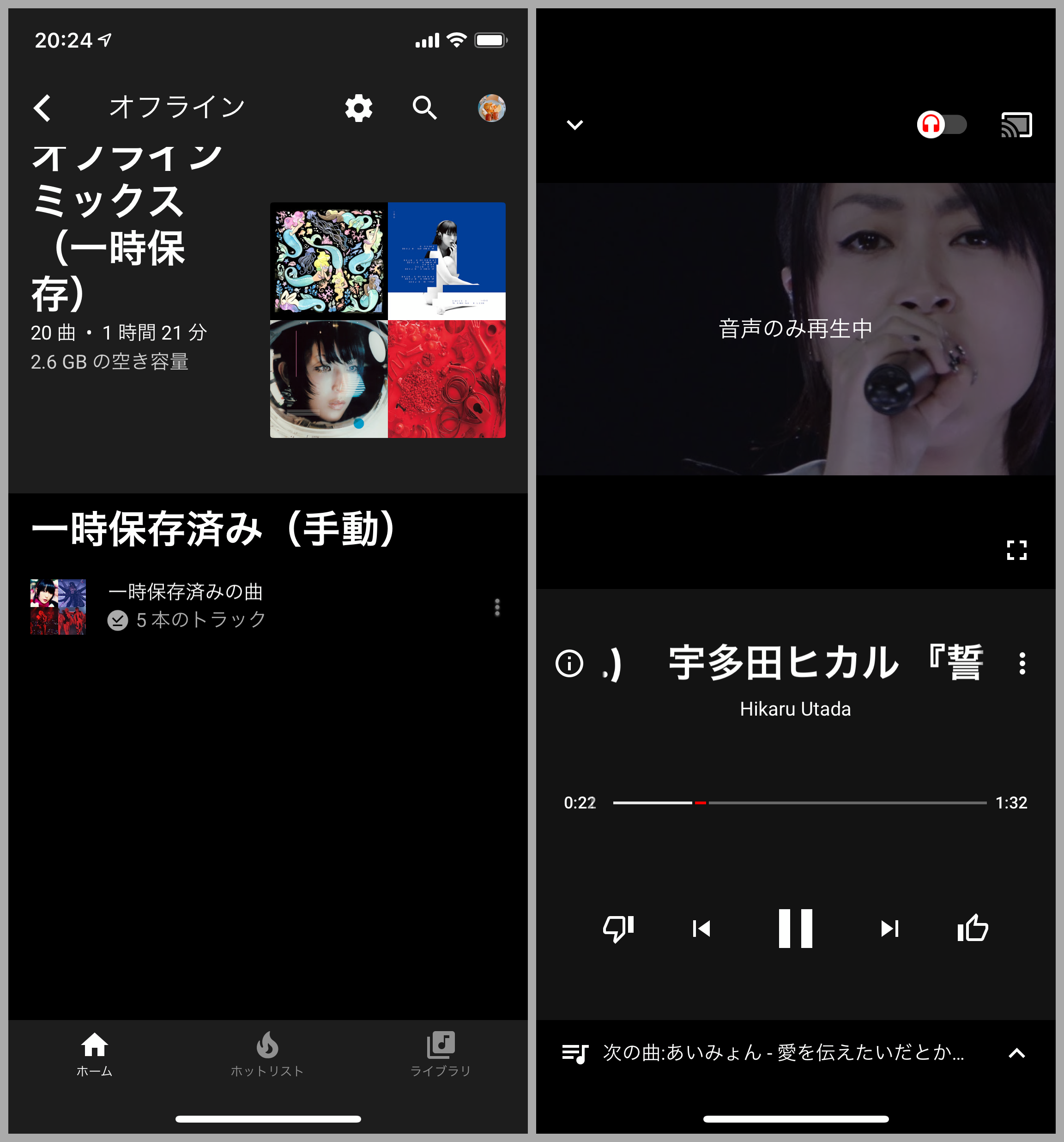
Task: Go back with the left arrow
Action: click(42, 108)
